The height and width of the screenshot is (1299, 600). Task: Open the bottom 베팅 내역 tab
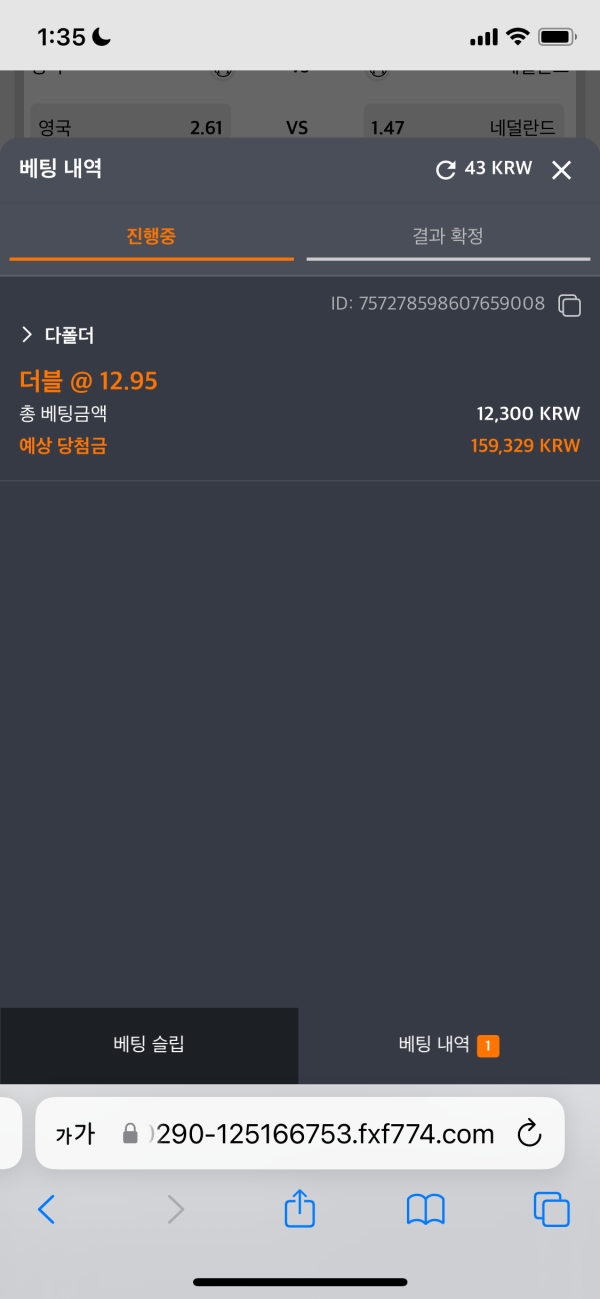[x=448, y=1045]
